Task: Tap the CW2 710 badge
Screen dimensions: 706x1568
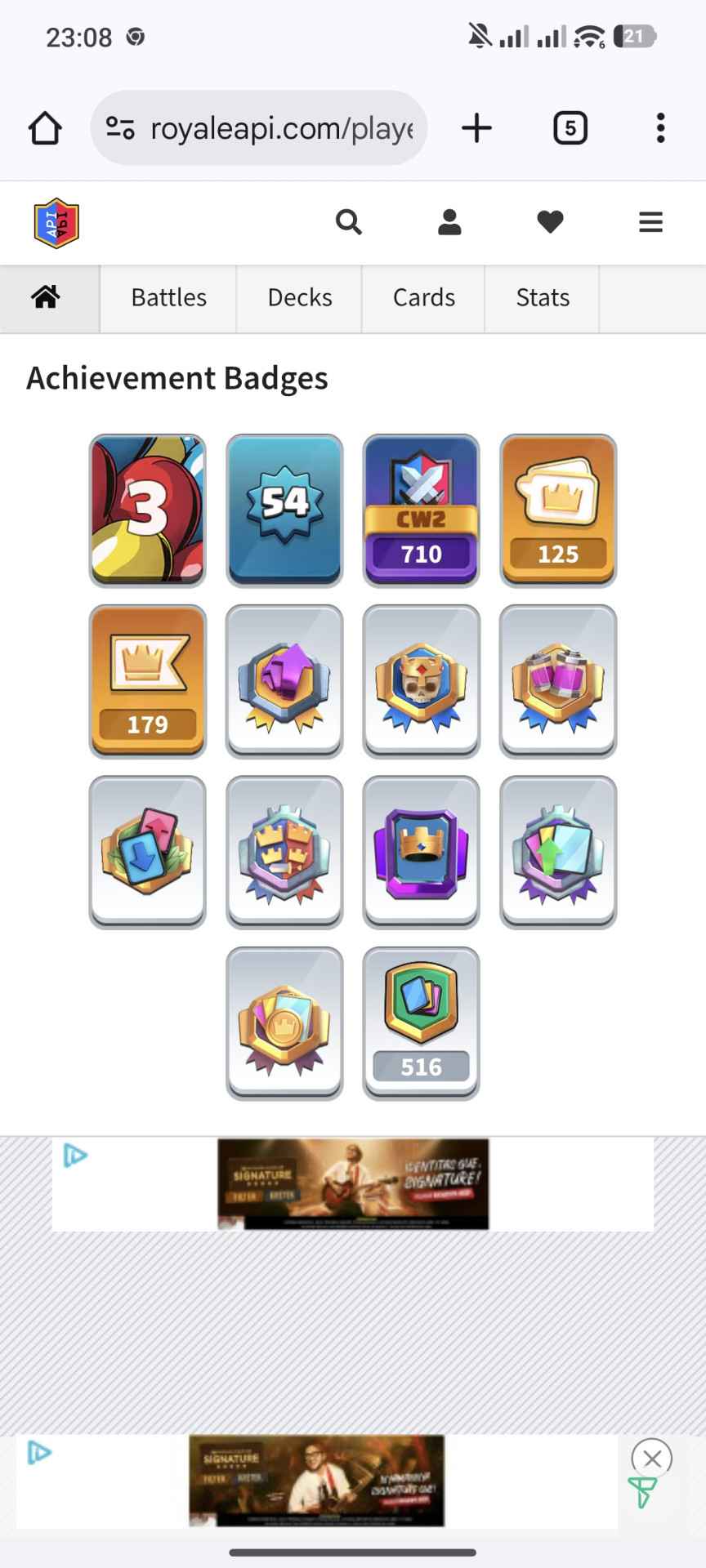Action: point(421,510)
